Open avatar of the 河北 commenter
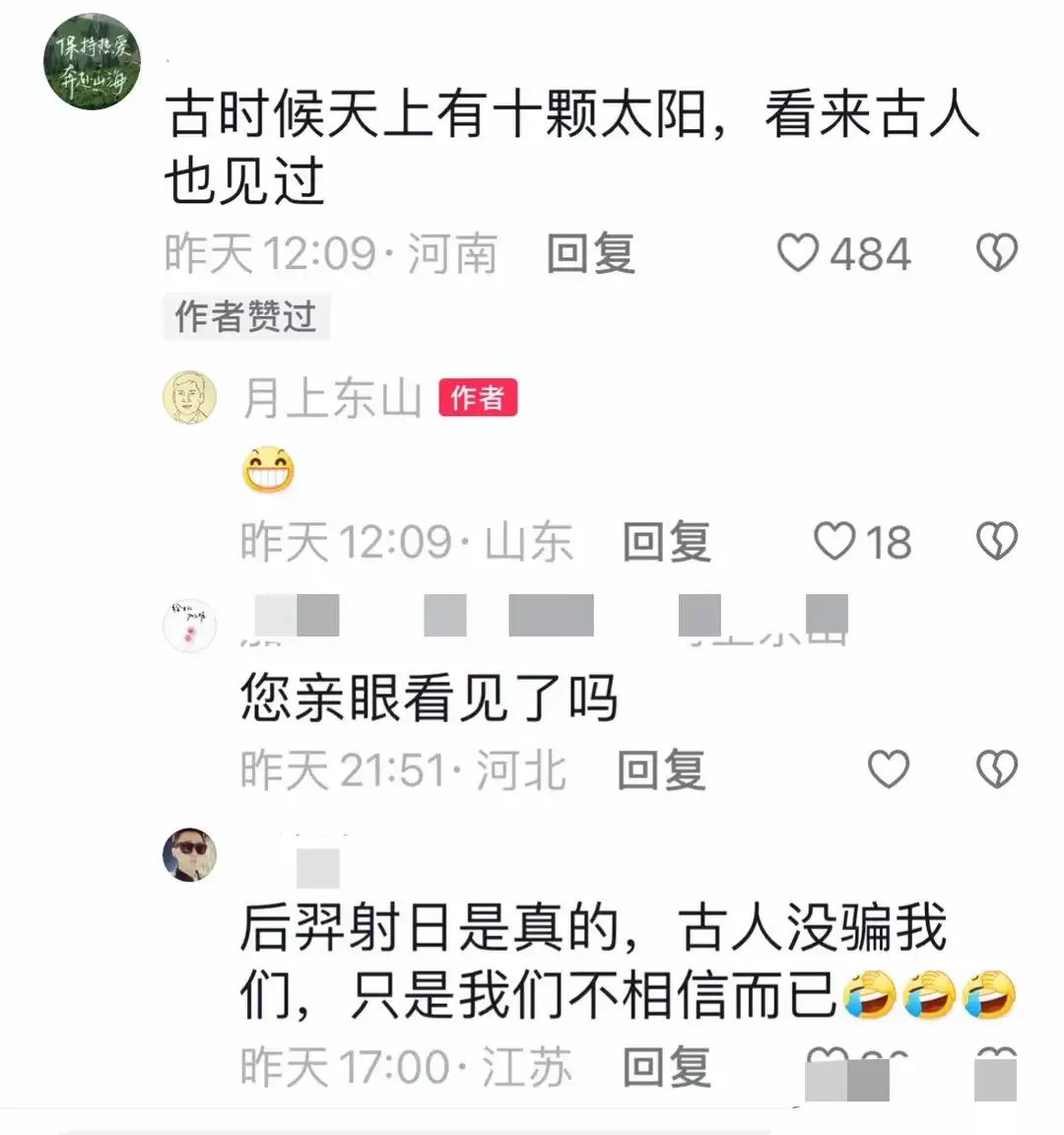Screen dimensions: 1064x1135 [x=189, y=625]
